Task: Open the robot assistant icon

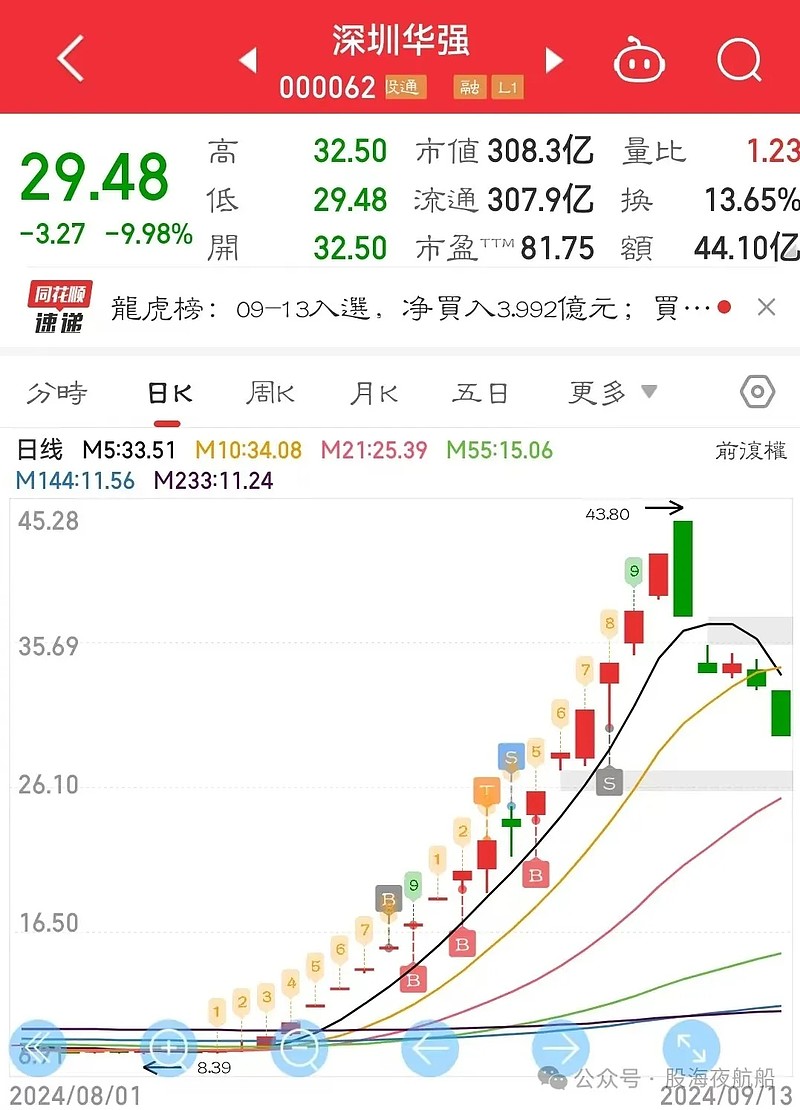Action: point(640,61)
